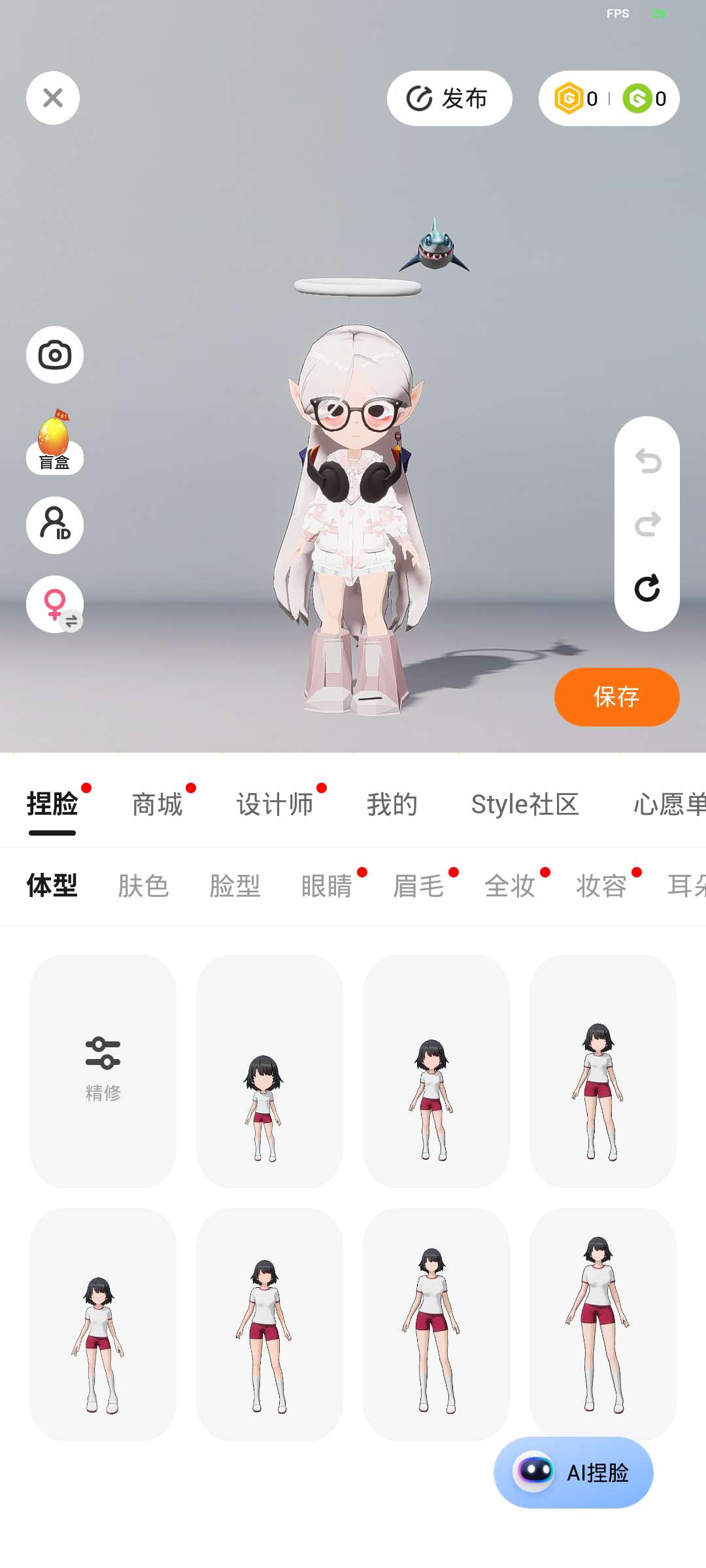Go to the Style社区 tab
706x1568 pixels.
525,804
